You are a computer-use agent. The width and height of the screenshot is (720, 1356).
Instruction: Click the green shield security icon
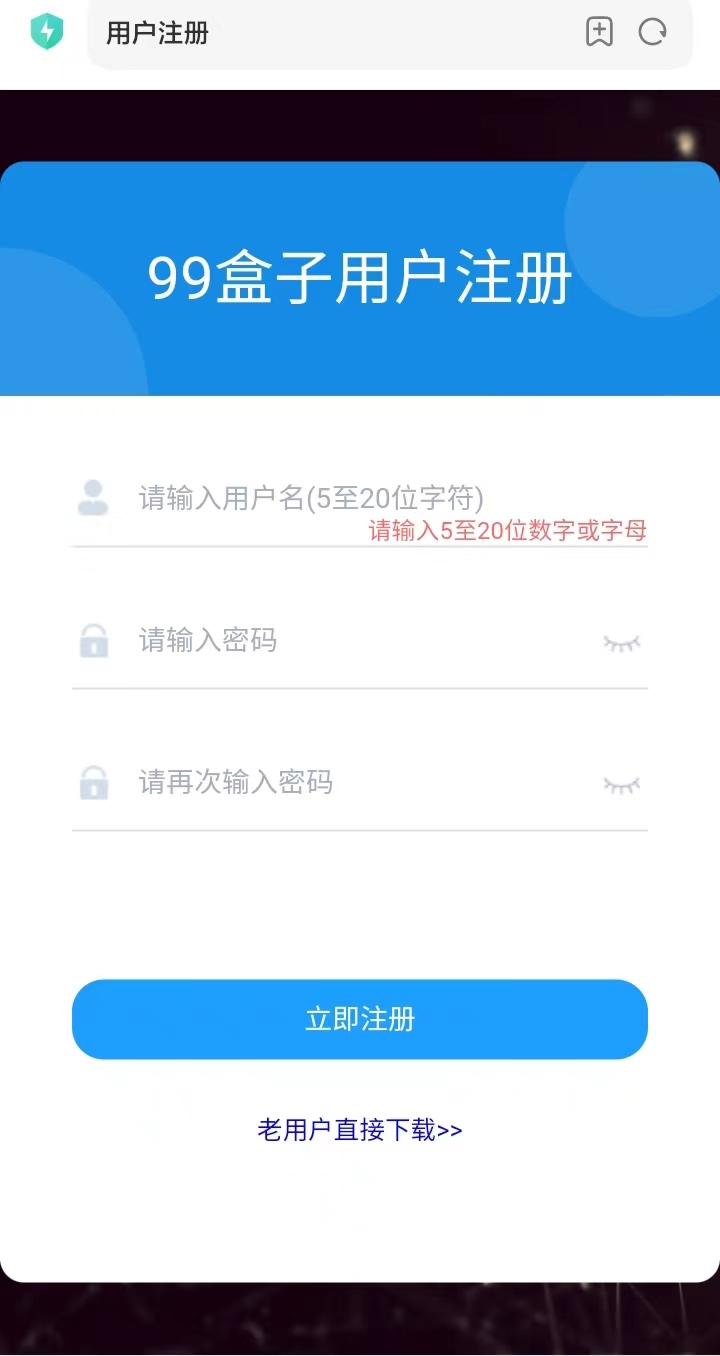[46, 32]
